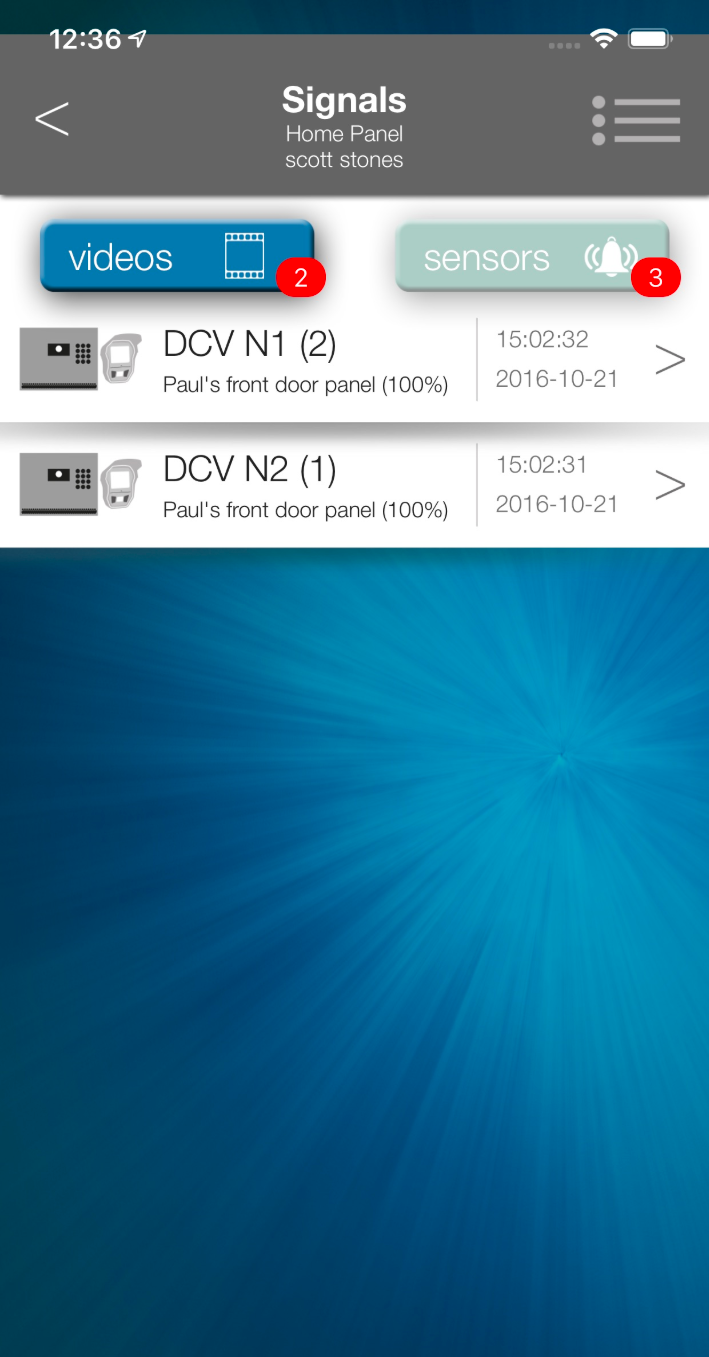The height and width of the screenshot is (1357, 709).
Task: Go back using the header arrow
Action: pyautogui.click(x=52, y=119)
